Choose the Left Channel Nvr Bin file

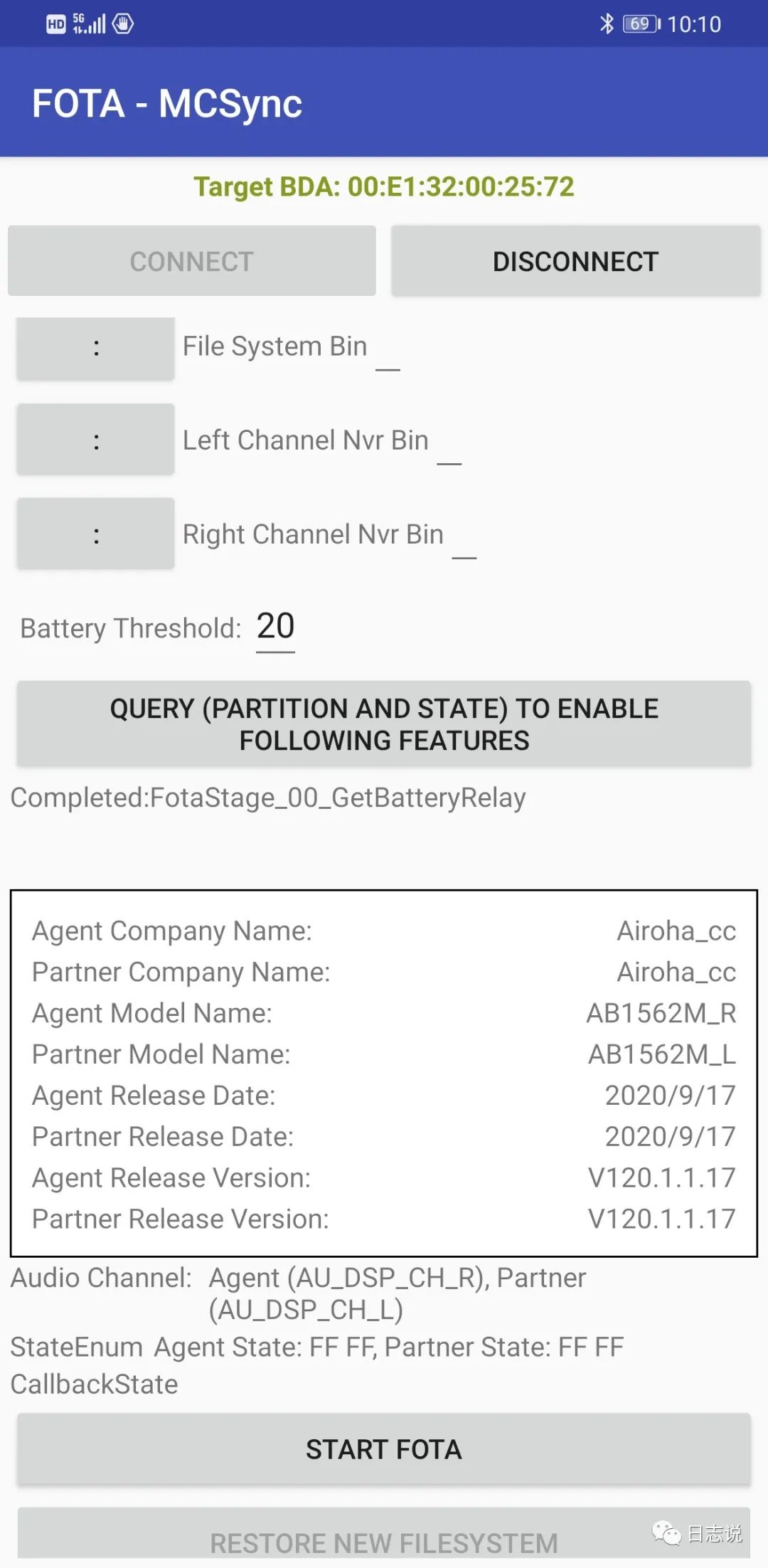95,440
